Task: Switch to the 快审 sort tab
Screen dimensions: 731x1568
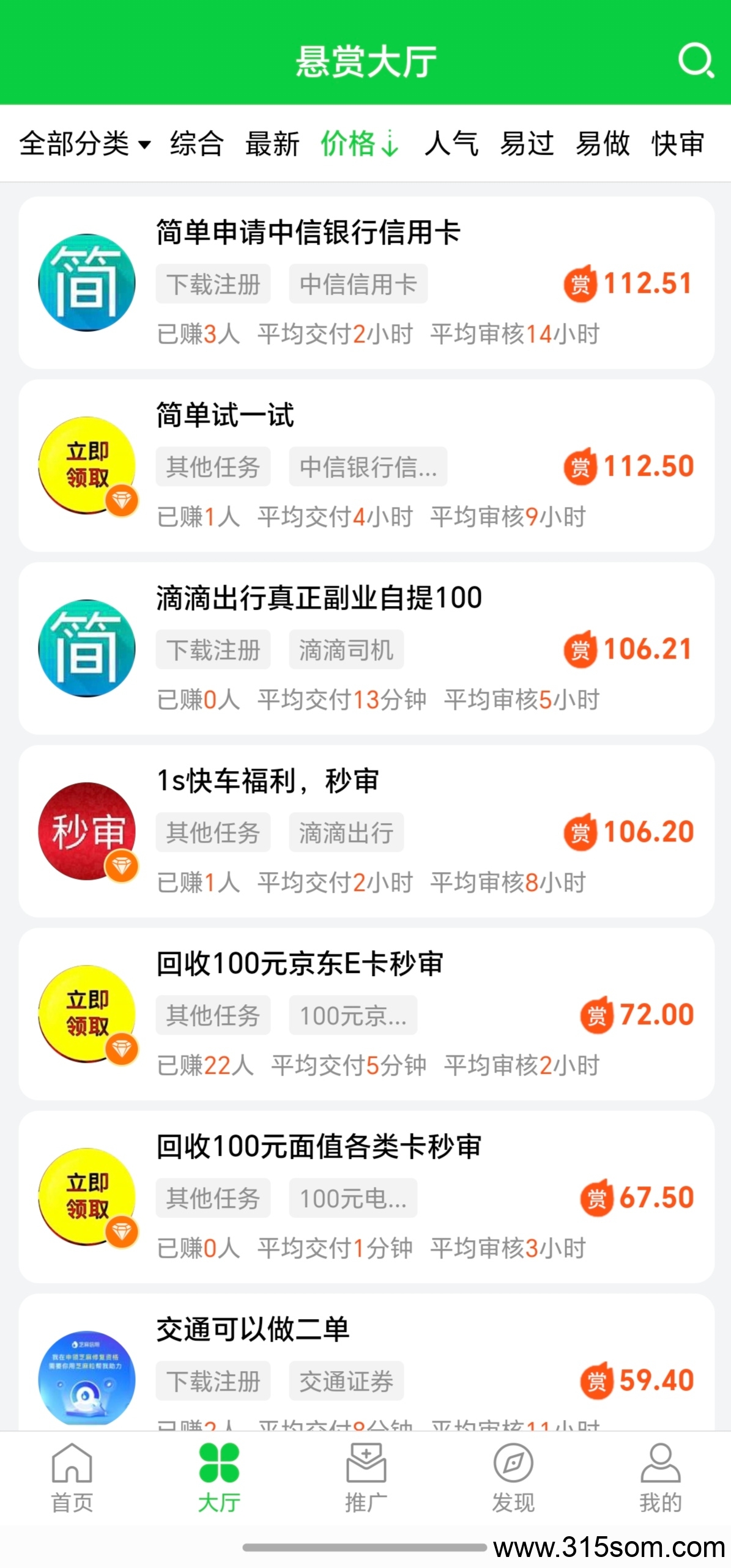Action: click(678, 144)
